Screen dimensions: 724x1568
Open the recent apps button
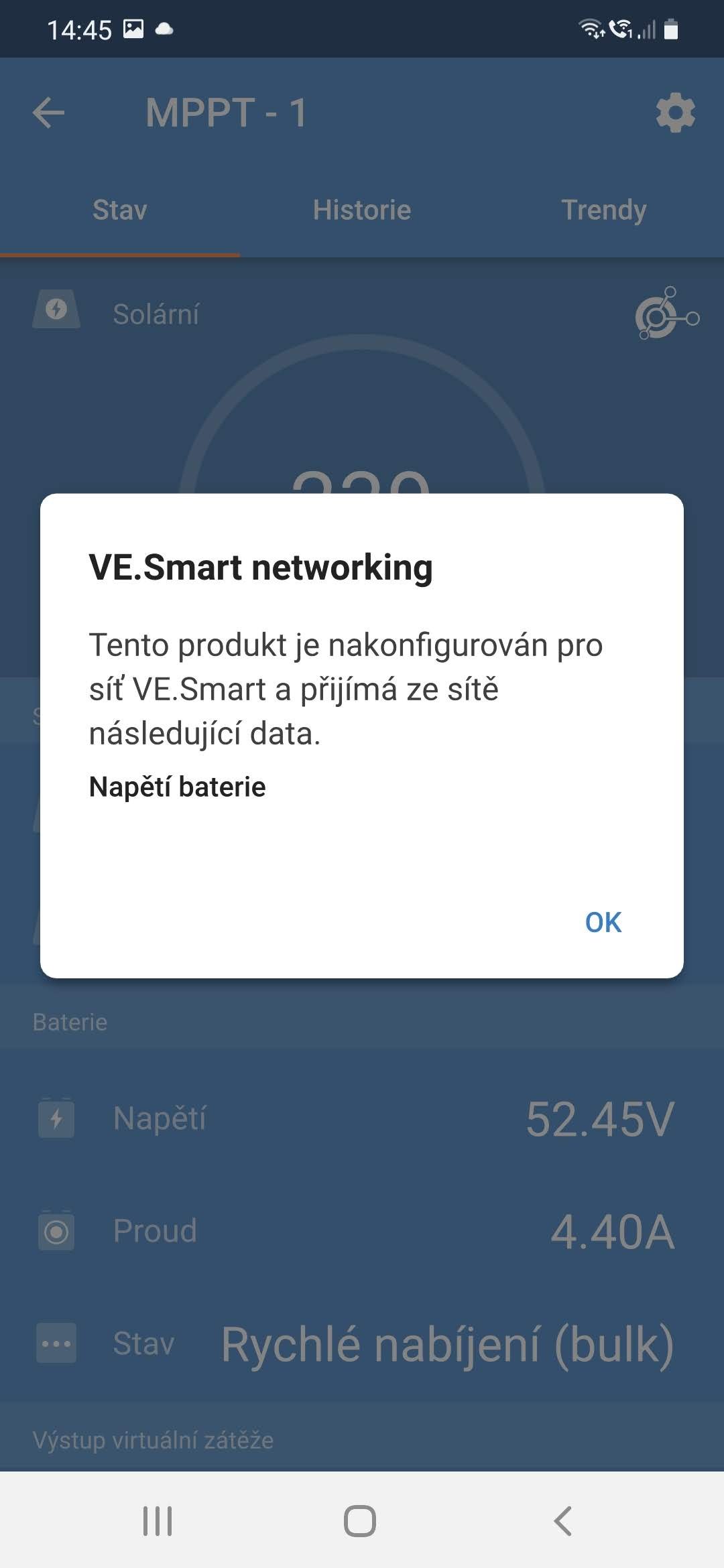158,1520
